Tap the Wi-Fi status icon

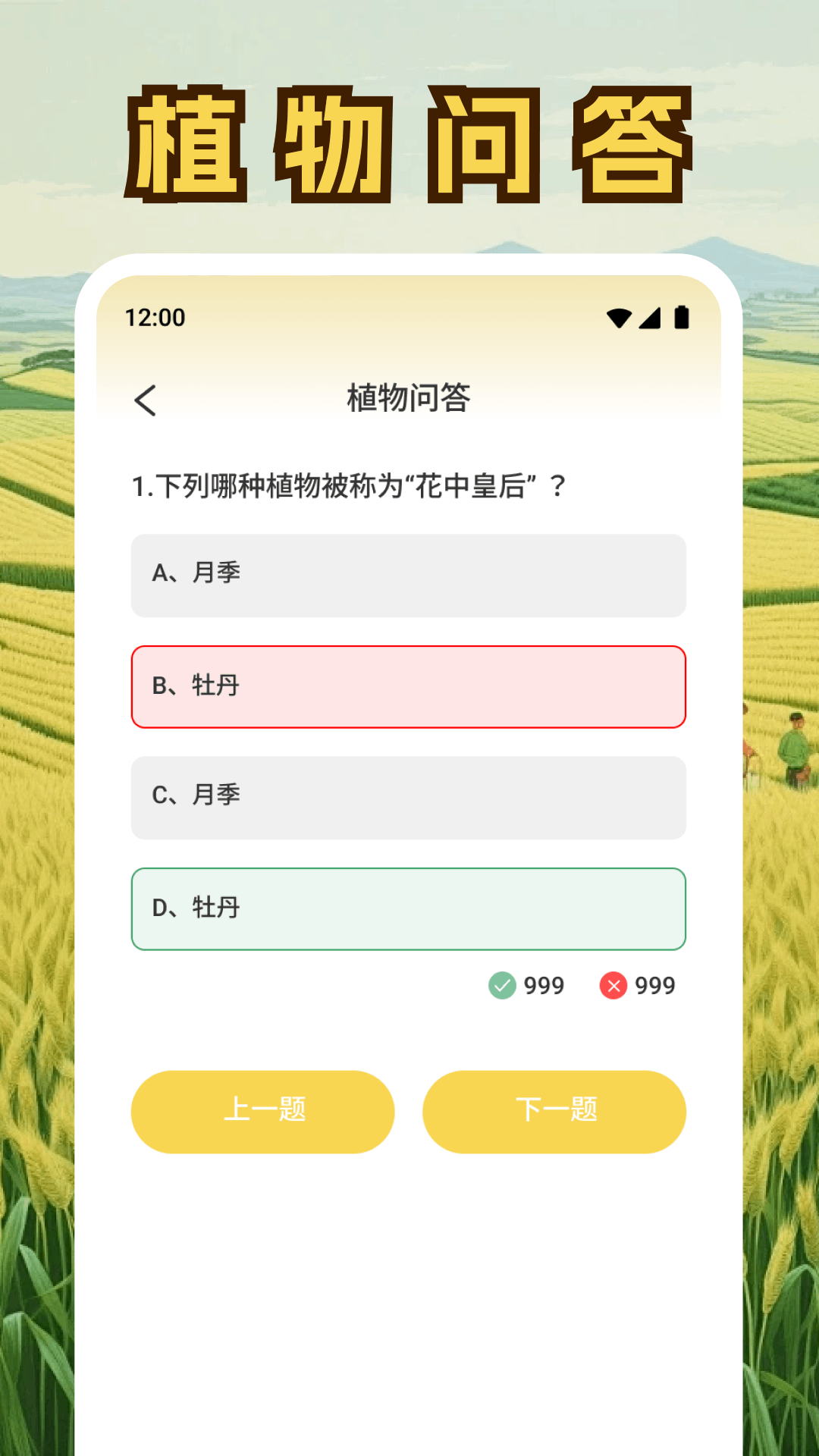coord(620,318)
